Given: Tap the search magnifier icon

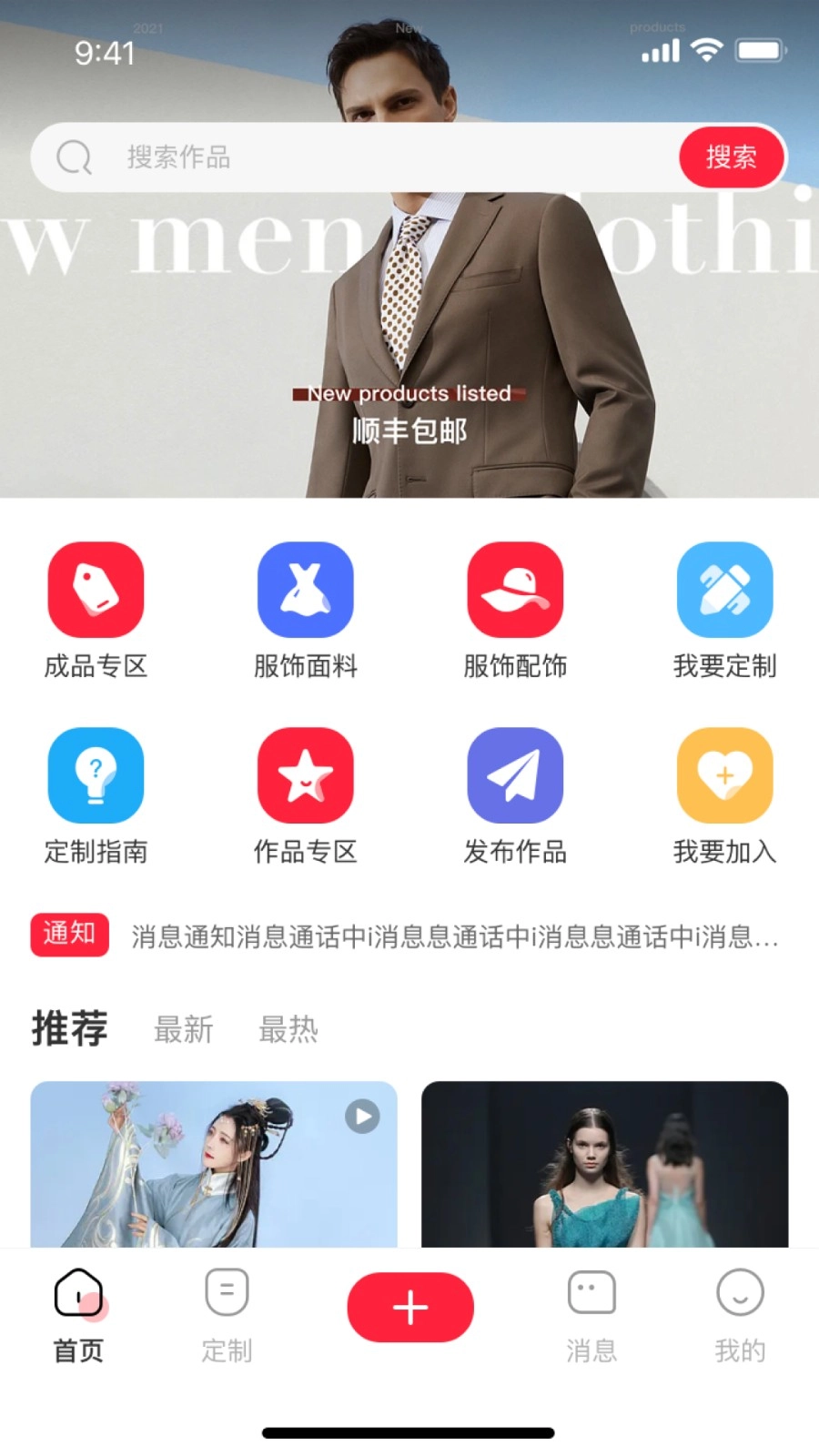Looking at the screenshot, I should [x=73, y=157].
